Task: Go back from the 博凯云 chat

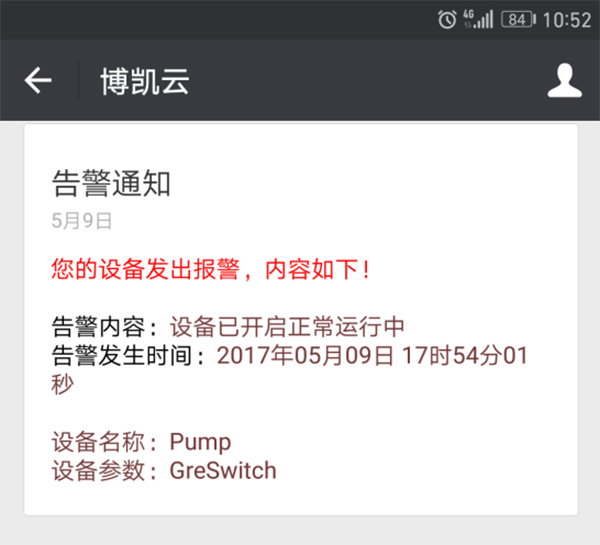Action: (x=38, y=81)
